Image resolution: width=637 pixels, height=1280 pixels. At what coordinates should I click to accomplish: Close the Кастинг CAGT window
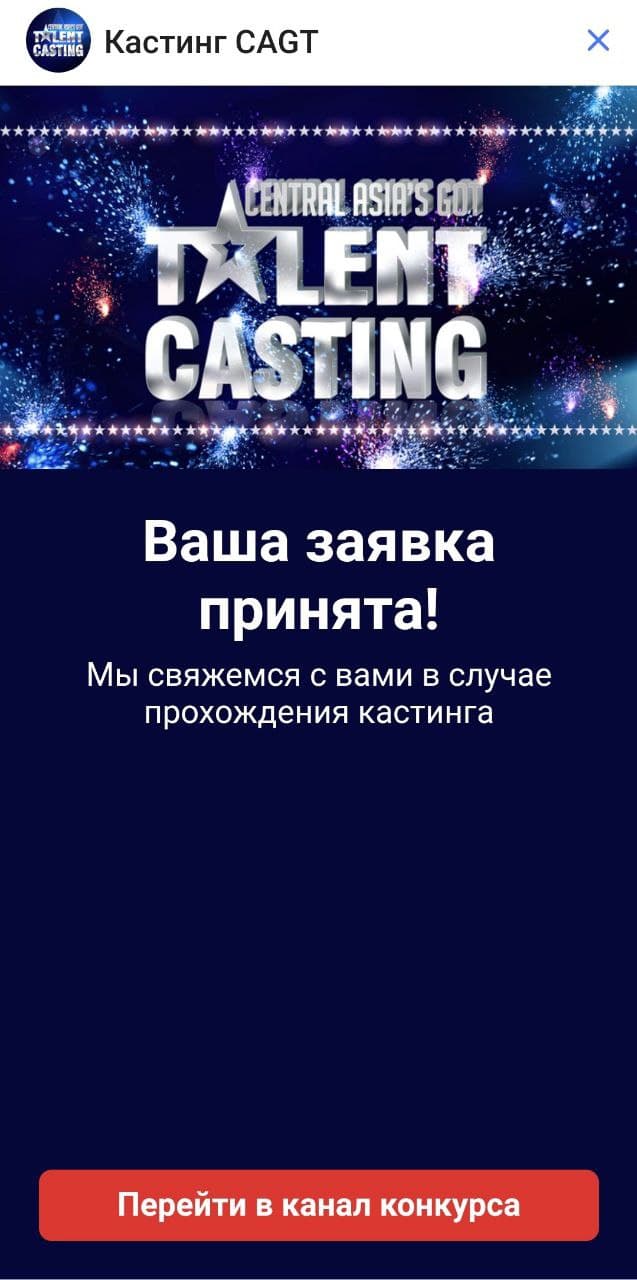pos(598,41)
